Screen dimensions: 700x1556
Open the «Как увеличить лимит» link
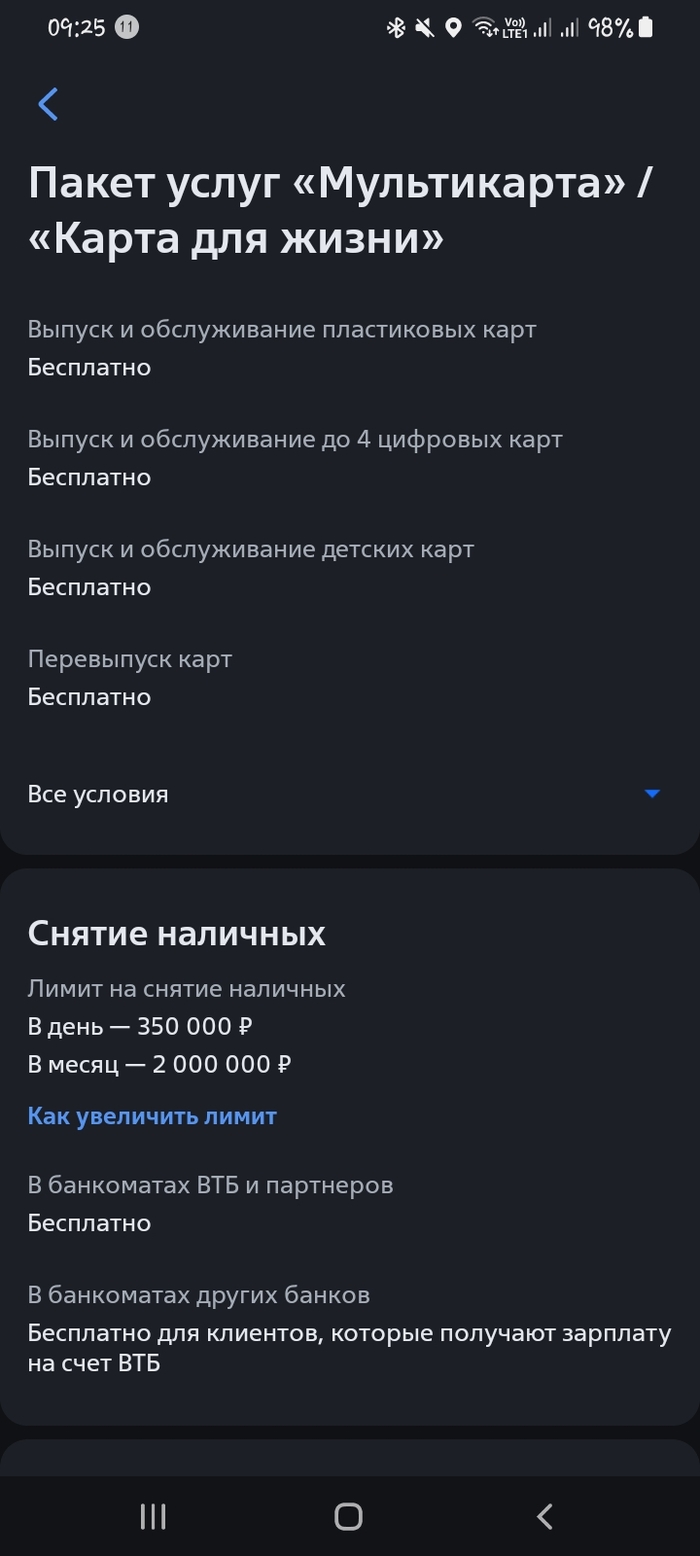point(152,1116)
